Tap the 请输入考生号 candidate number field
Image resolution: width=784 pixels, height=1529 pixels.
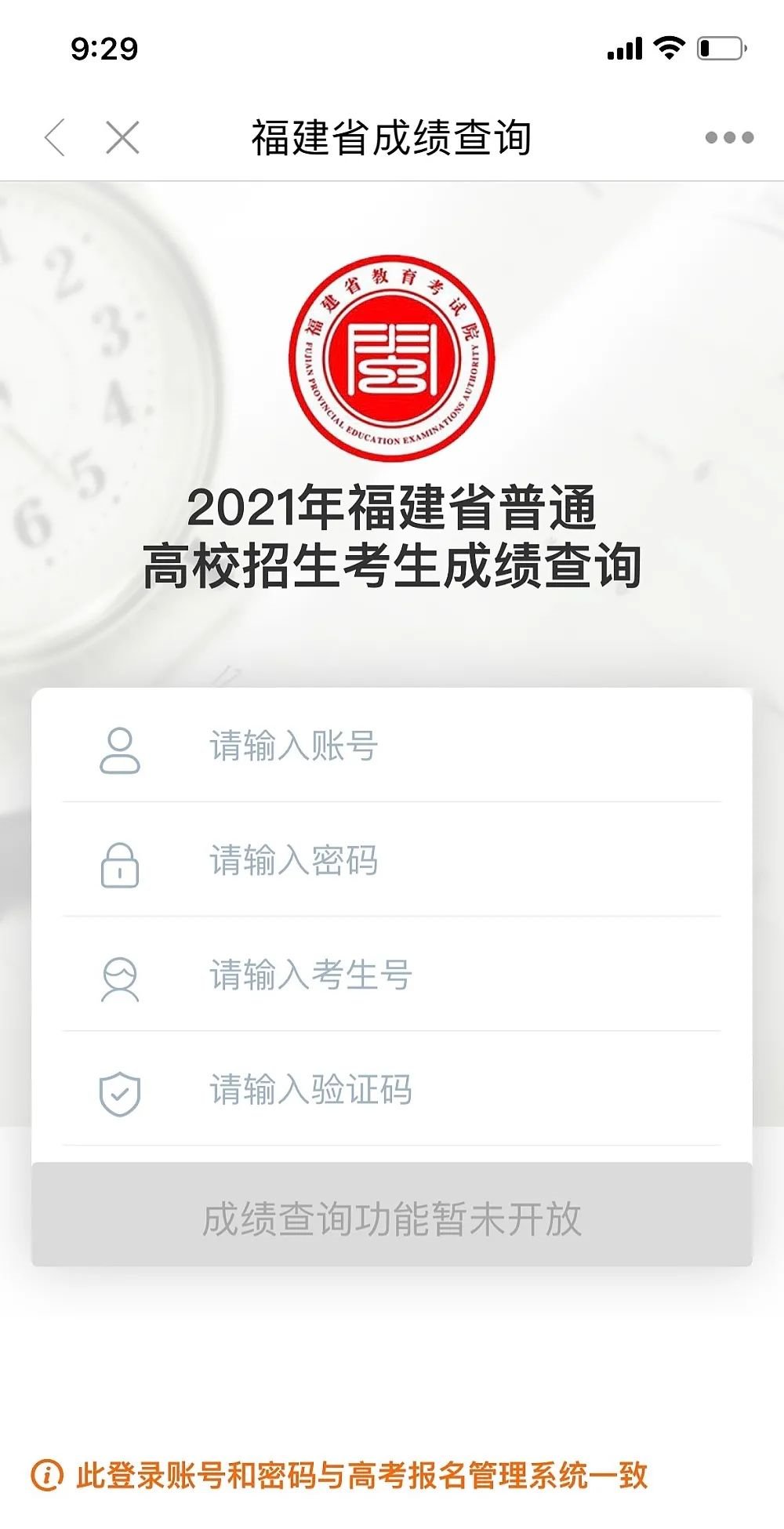439,975
